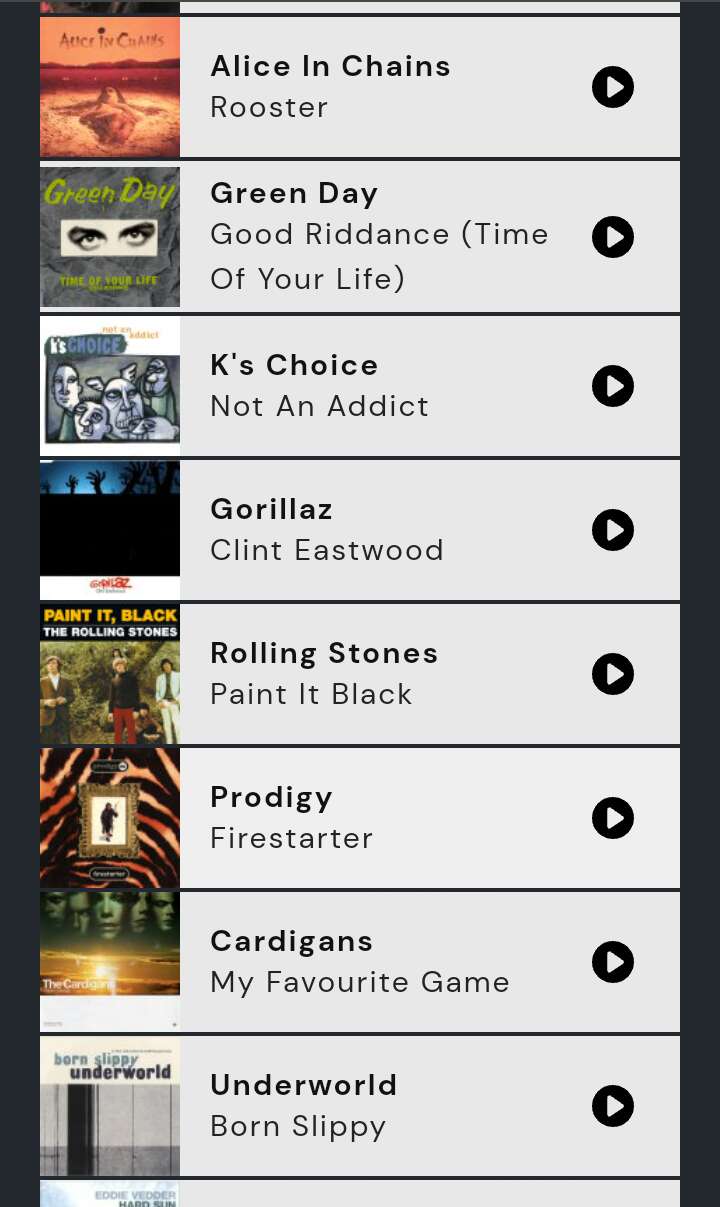
Task: Open the Alice In Chains album cover
Action: (x=110, y=87)
